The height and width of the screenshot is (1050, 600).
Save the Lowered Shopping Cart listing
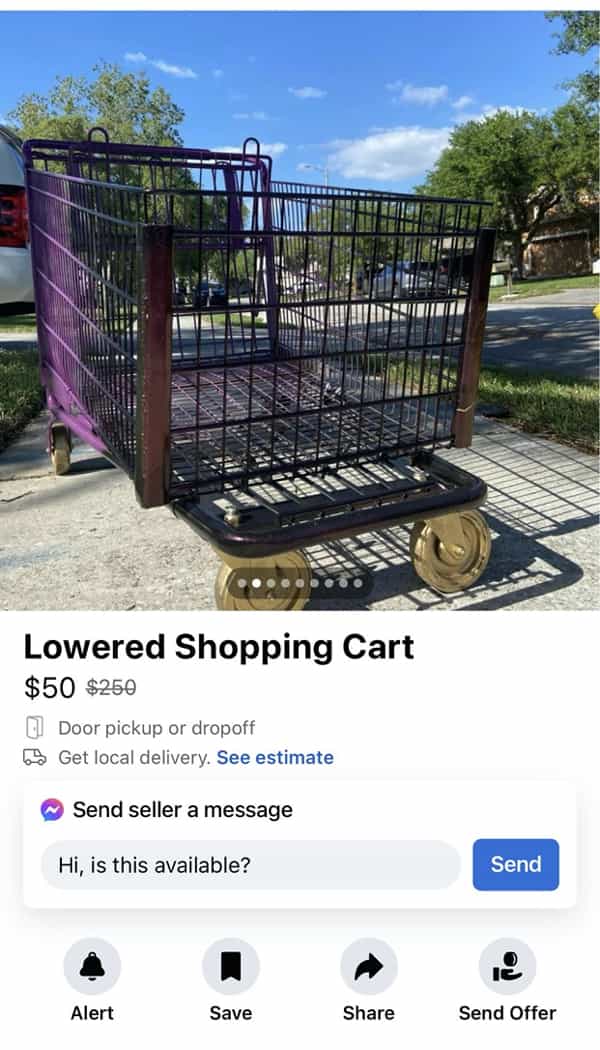coord(230,967)
